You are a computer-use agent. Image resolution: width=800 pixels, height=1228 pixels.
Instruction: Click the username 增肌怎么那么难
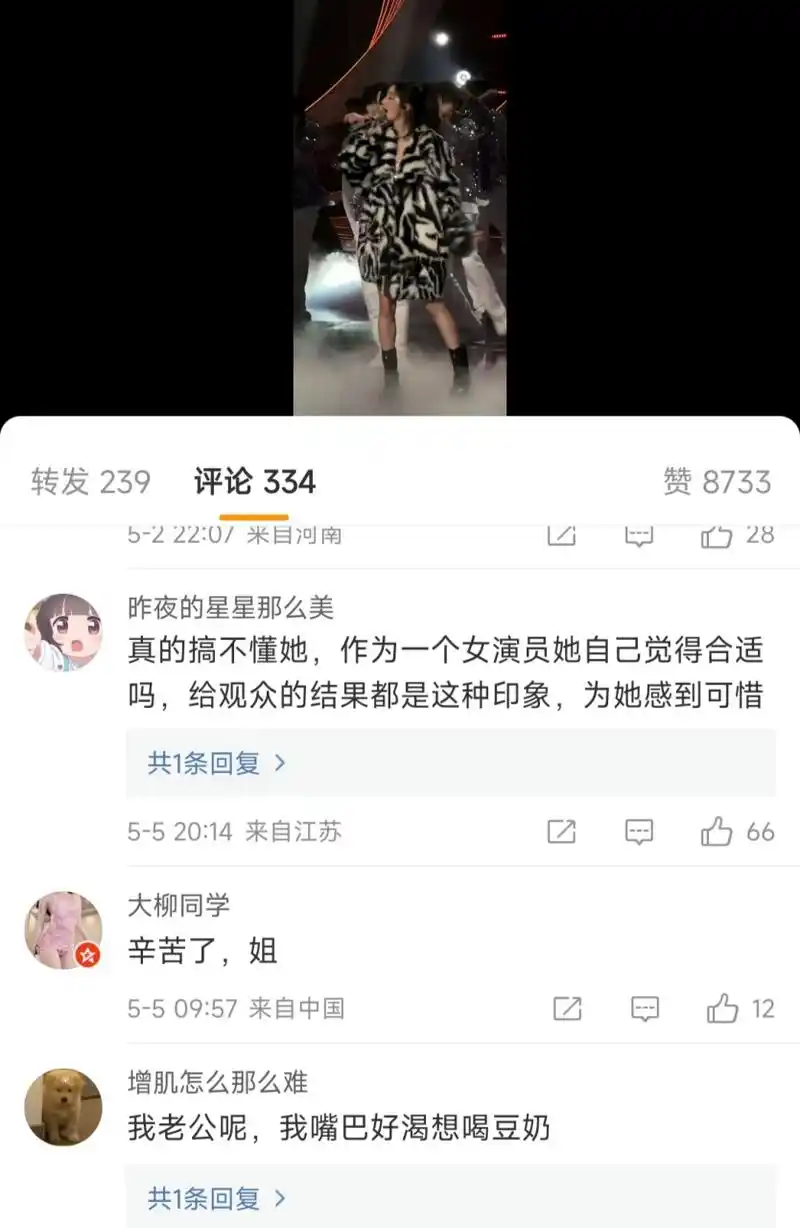tap(215, 1082)
